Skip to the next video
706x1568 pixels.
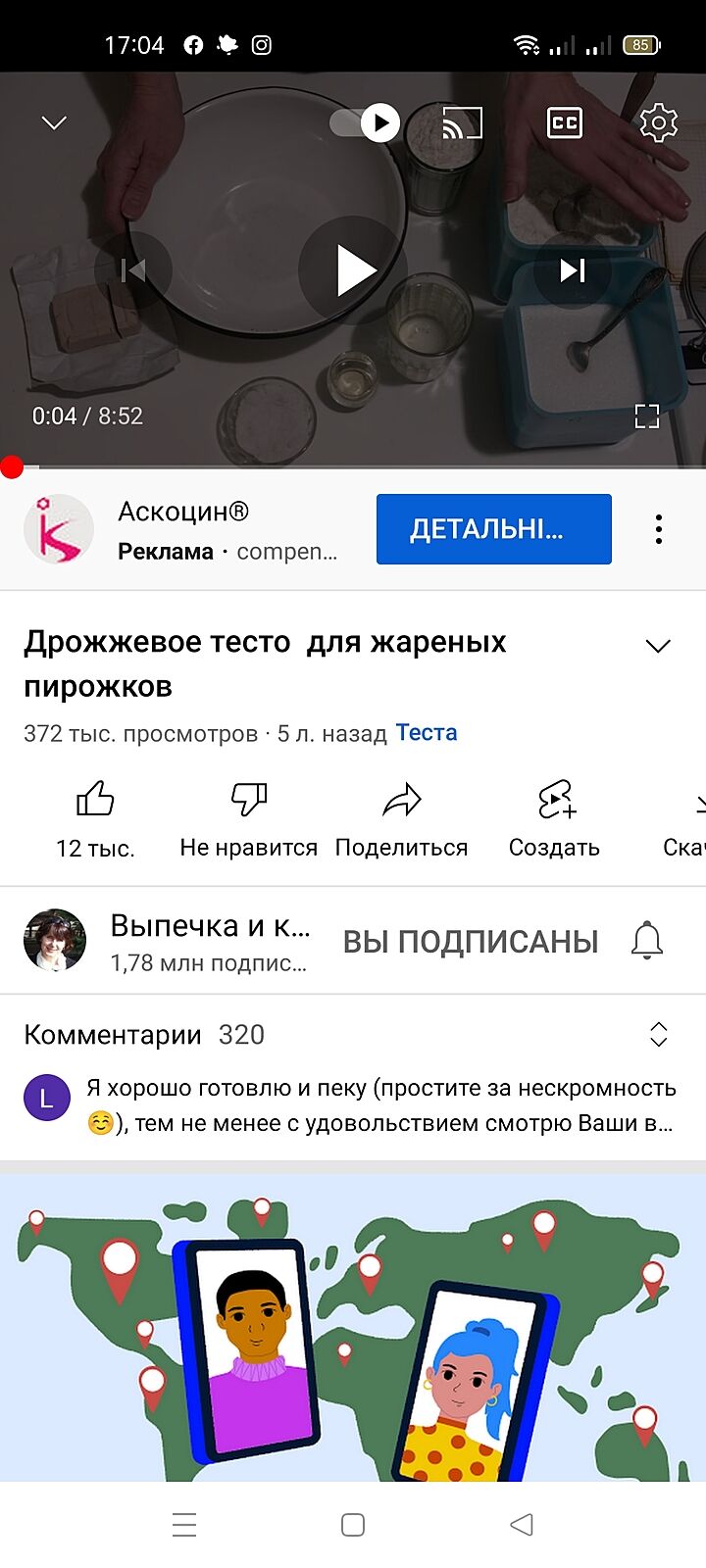[x=573, y=269]
